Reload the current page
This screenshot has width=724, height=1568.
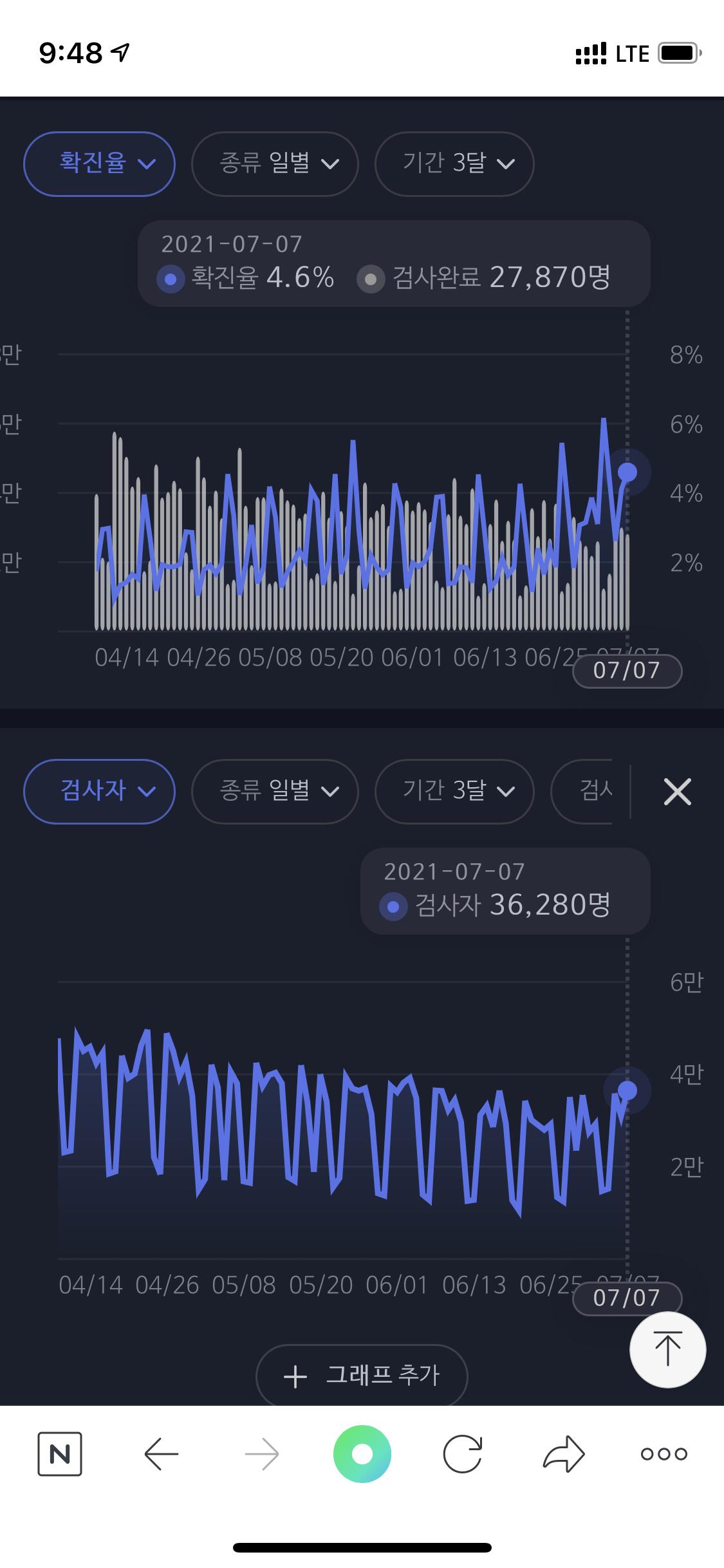point(462,1454)
